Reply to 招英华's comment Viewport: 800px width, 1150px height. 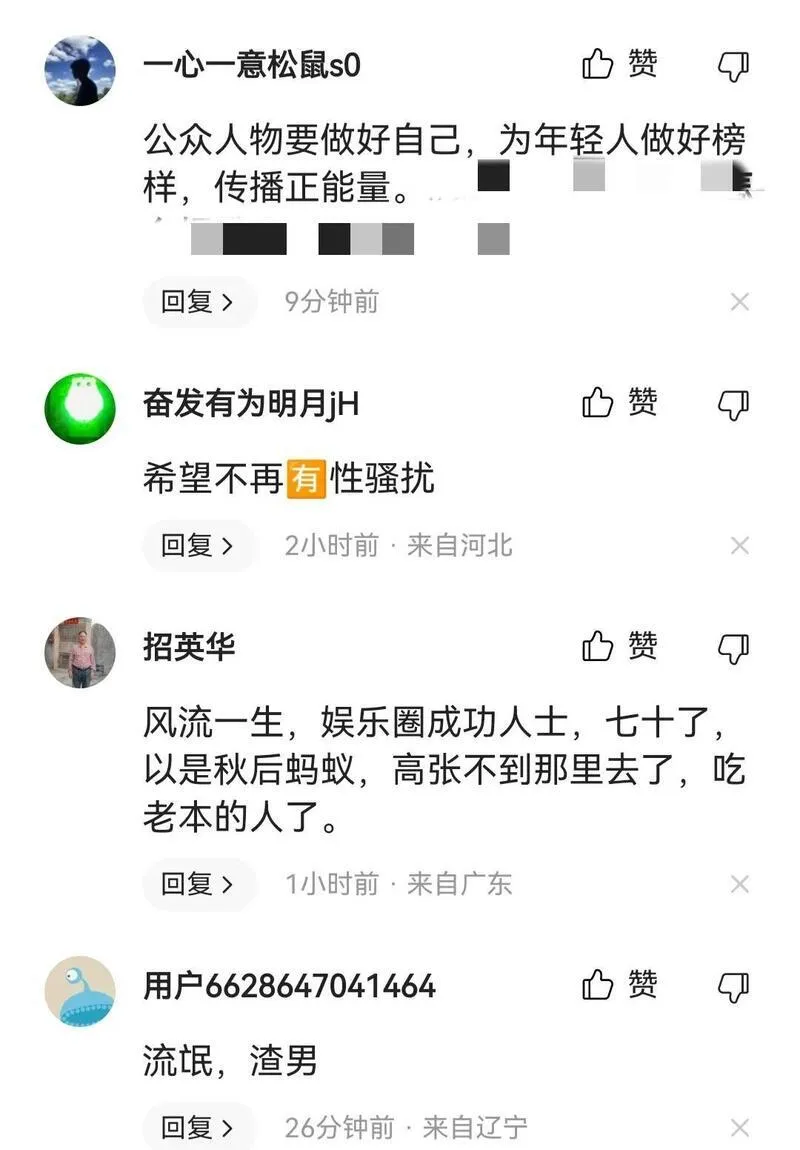tap(198, 884)
